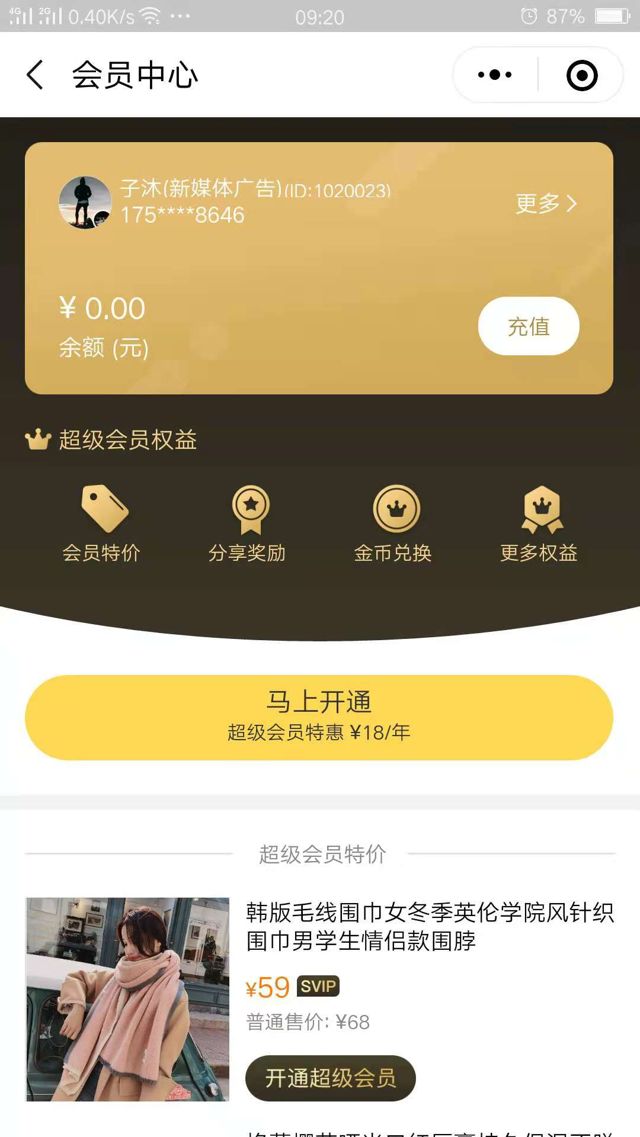Tap 更多 on the member card
The width and height of the screenshot is (640, 1137).
click(546, 203)
